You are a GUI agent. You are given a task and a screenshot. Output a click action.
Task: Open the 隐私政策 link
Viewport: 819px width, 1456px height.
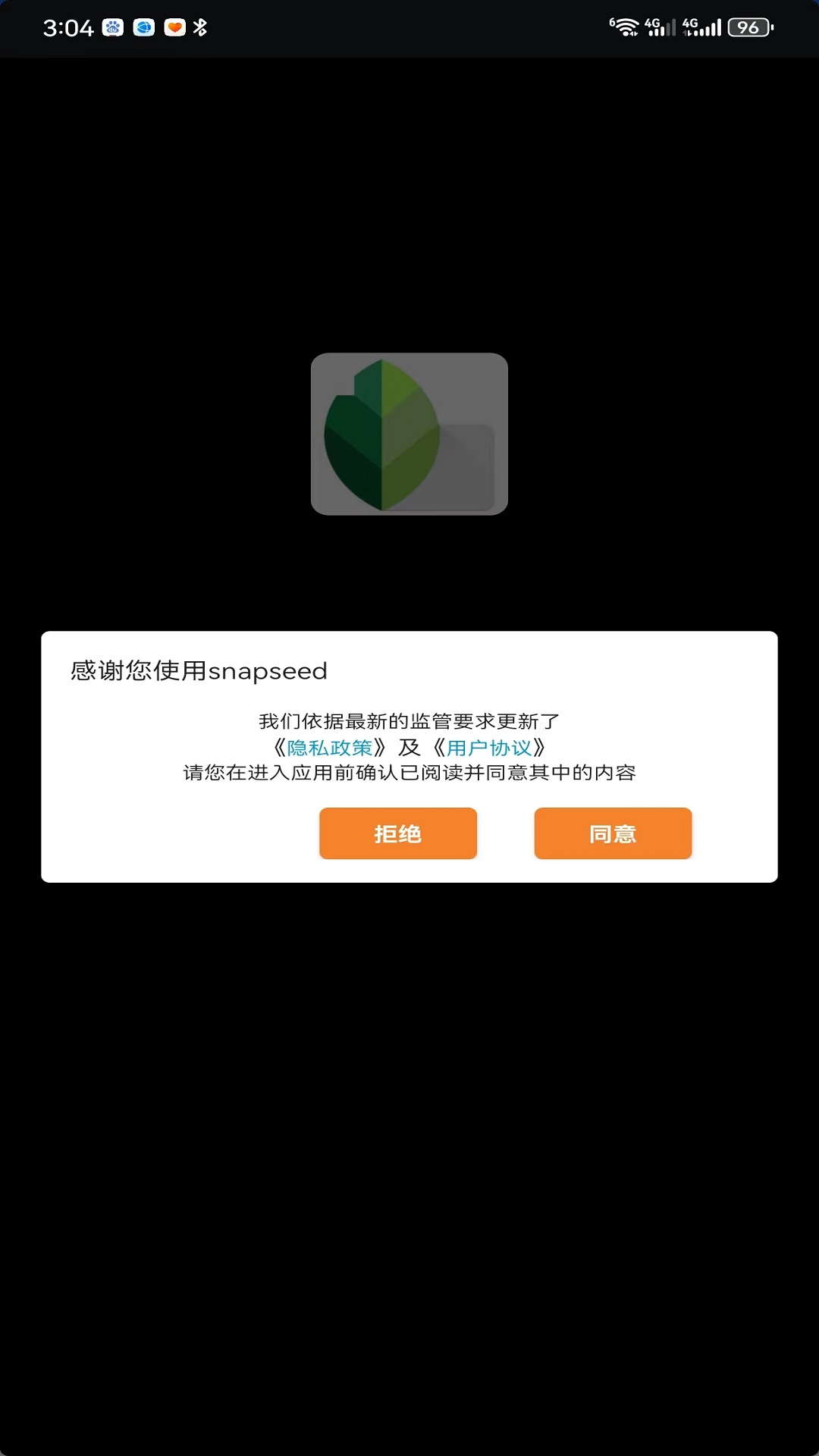(x=330, y=748)
